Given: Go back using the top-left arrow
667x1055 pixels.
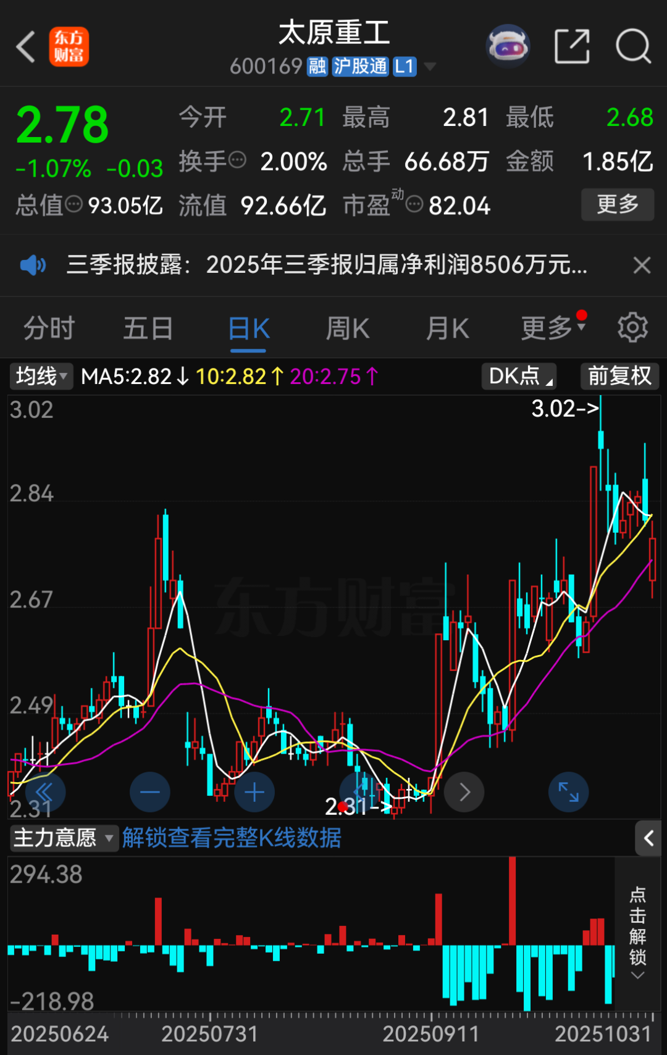Looking at the screenshot, I should 27,47.
